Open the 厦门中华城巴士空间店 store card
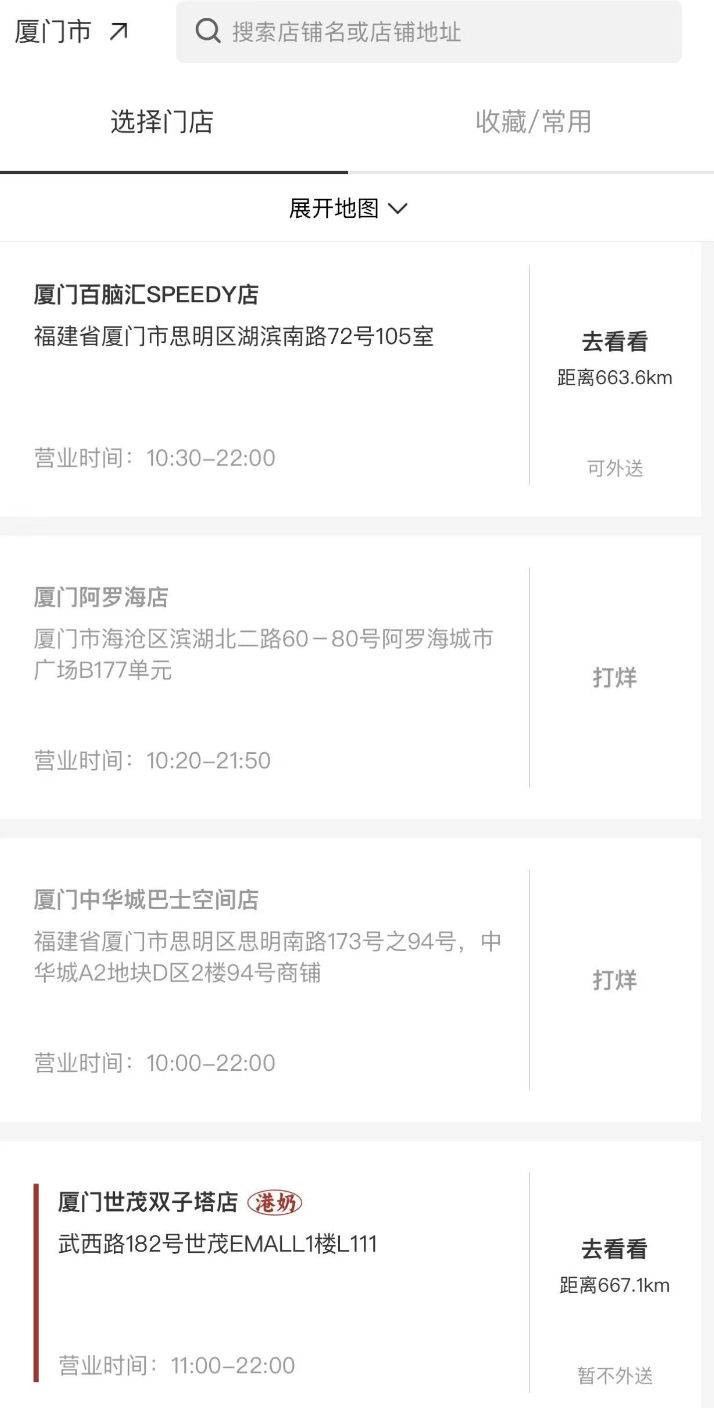Screen dimensions: 714x1408 265,980
